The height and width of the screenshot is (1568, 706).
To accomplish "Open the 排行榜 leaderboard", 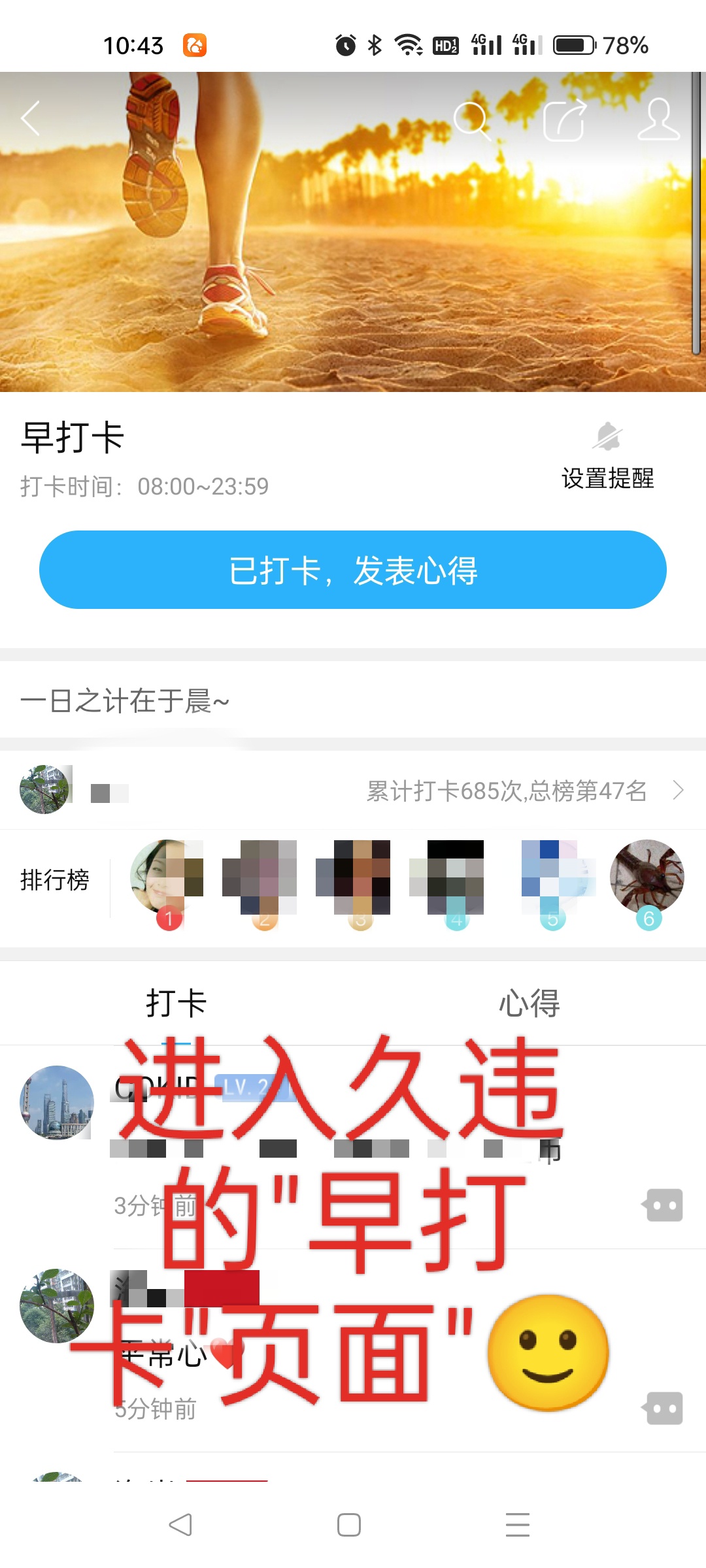I will click(x=54, y=880).
